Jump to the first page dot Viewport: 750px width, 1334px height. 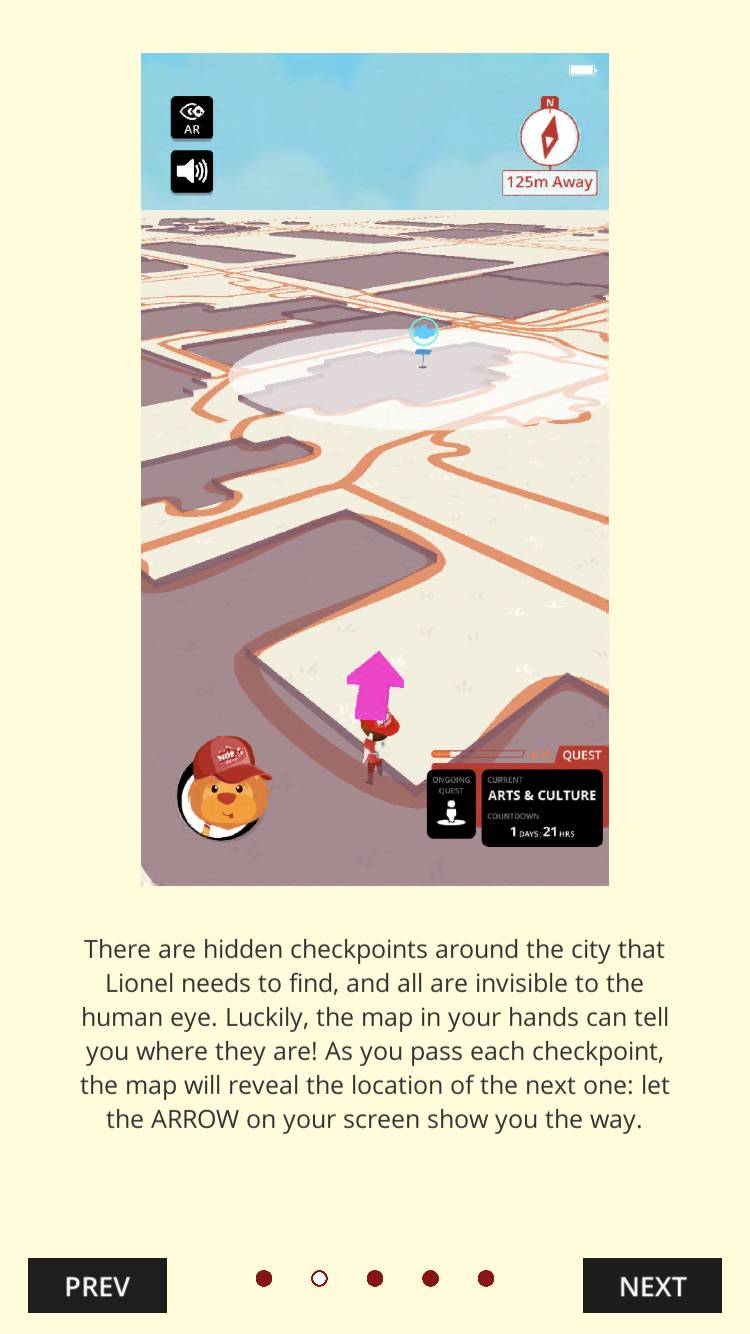264,1278
